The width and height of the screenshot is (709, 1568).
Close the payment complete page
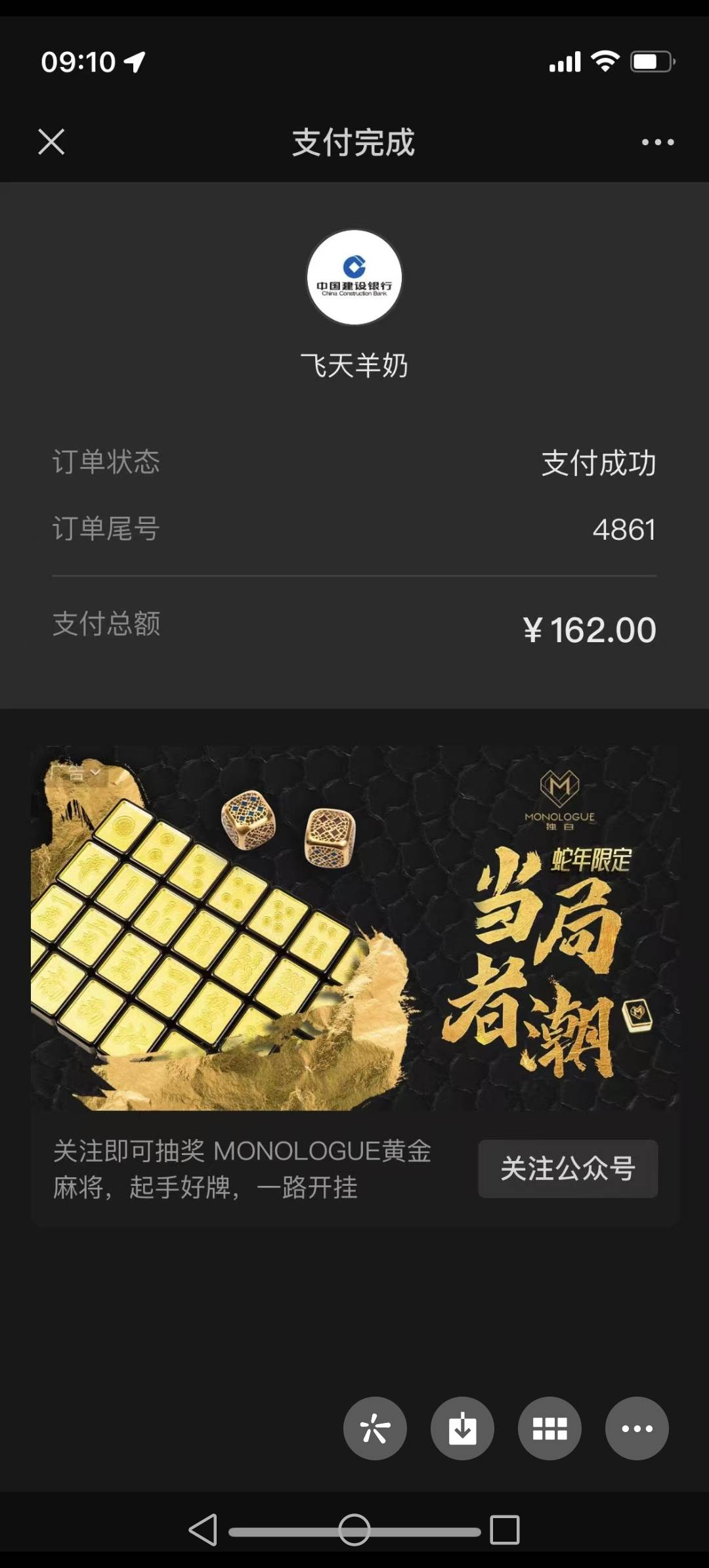click(x=51, y=142)
